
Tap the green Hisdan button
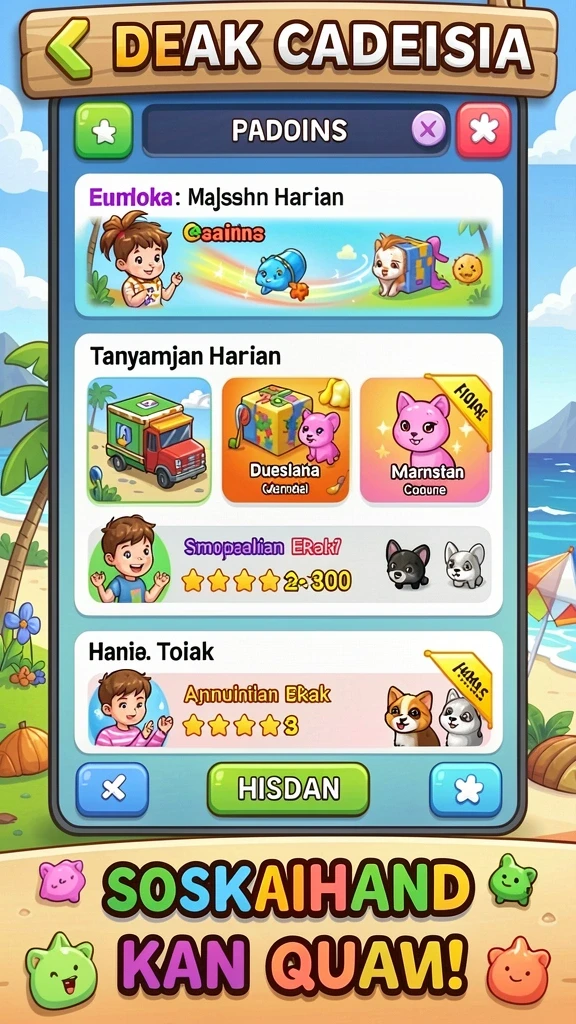pos(288,789)
